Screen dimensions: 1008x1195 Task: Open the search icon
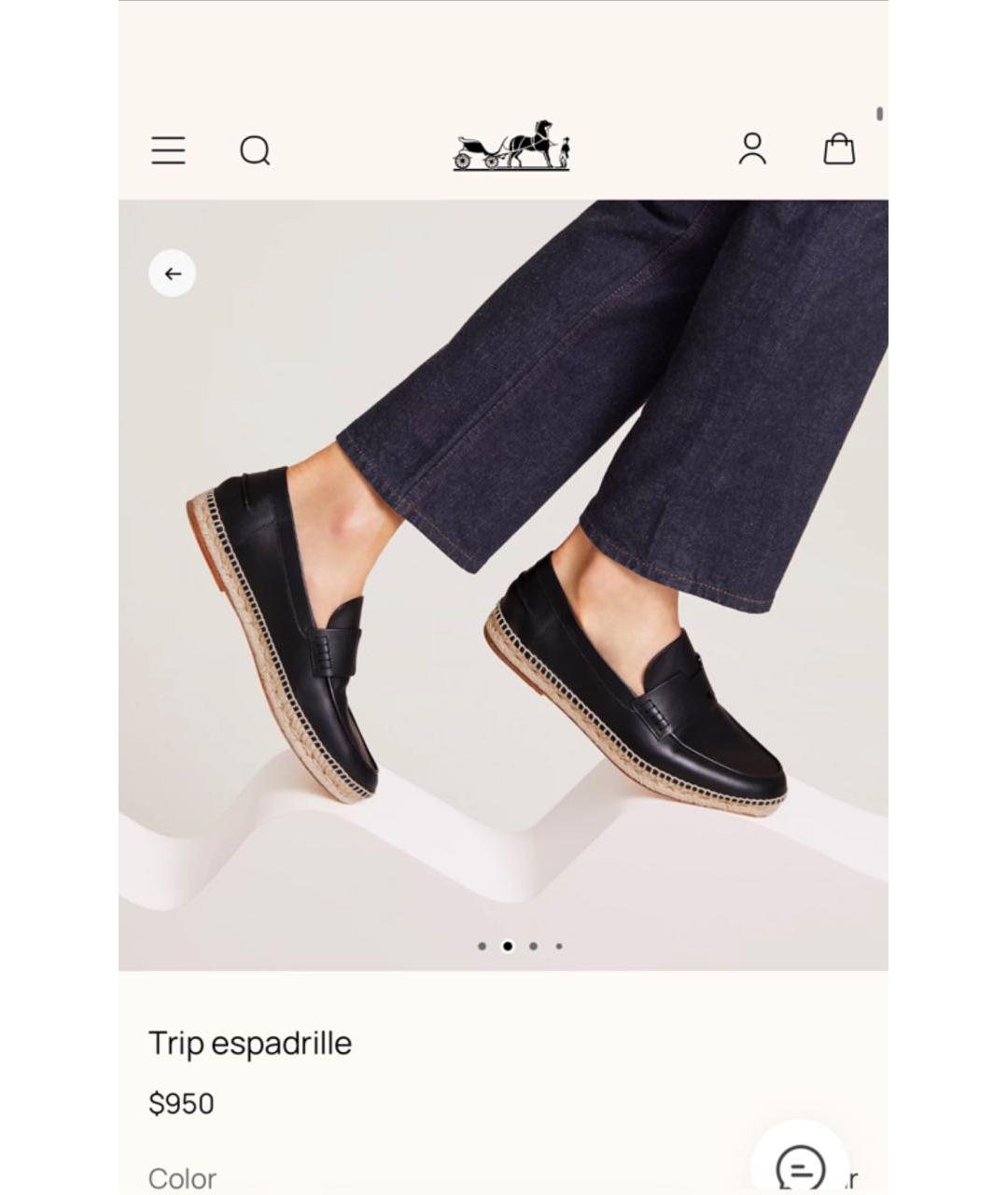coord(255,150)
